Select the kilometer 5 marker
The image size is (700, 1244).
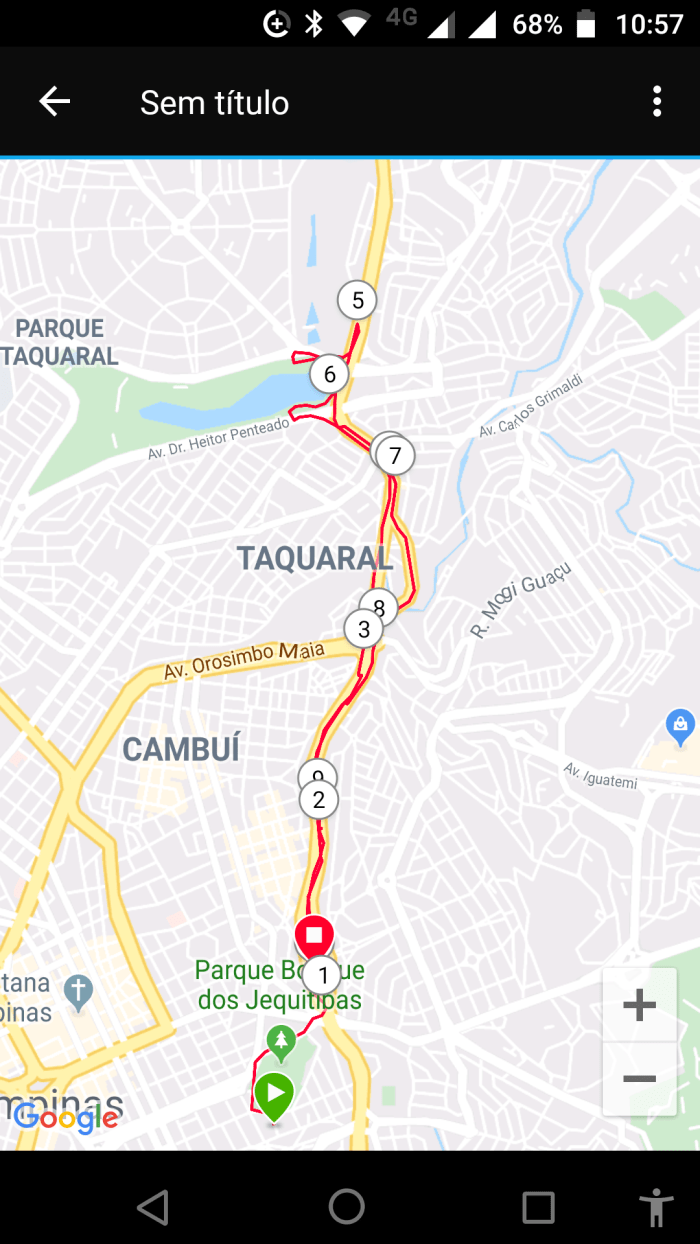coord(357,300)
